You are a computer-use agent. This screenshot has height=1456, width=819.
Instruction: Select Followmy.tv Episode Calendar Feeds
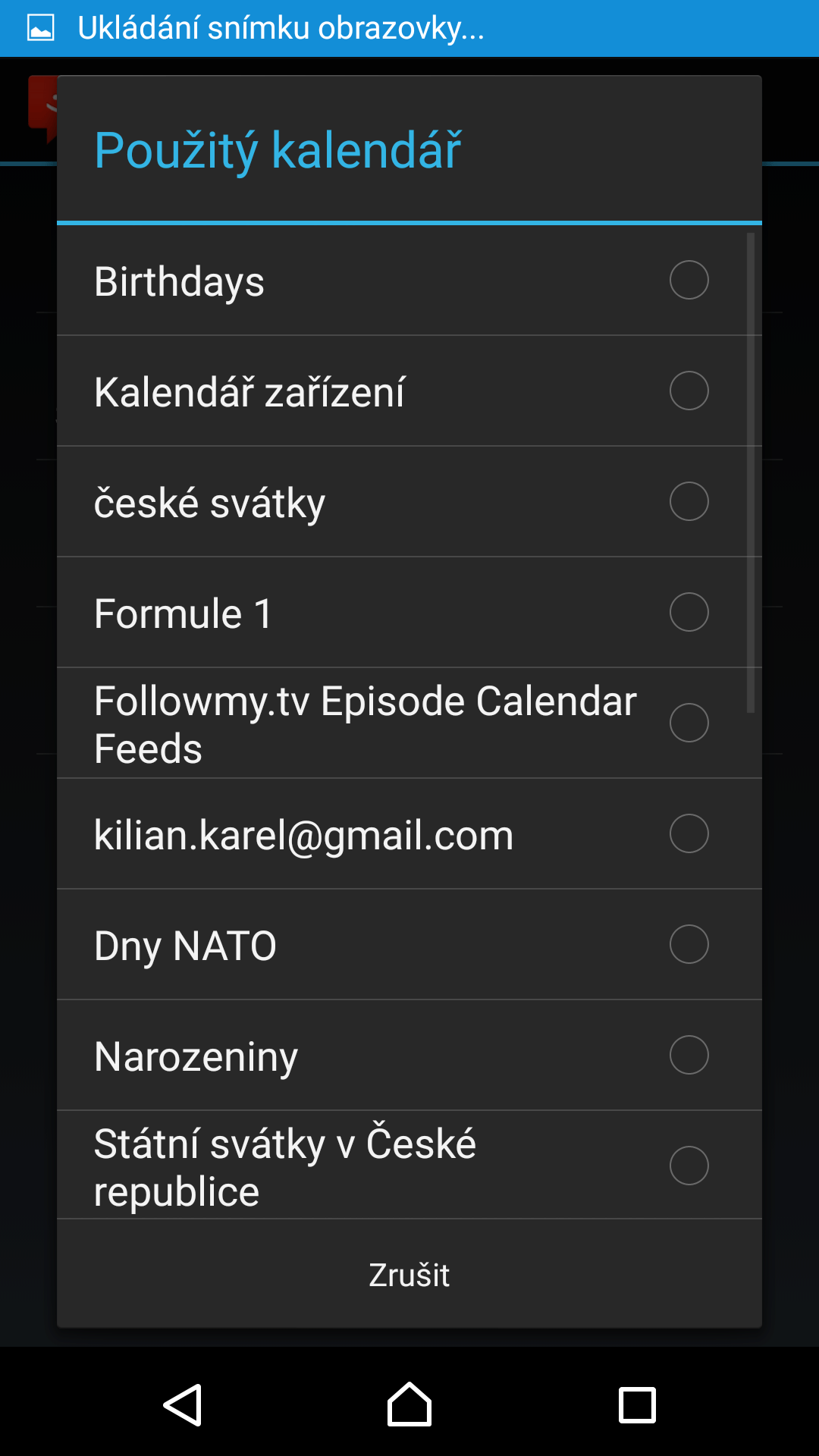409,723
